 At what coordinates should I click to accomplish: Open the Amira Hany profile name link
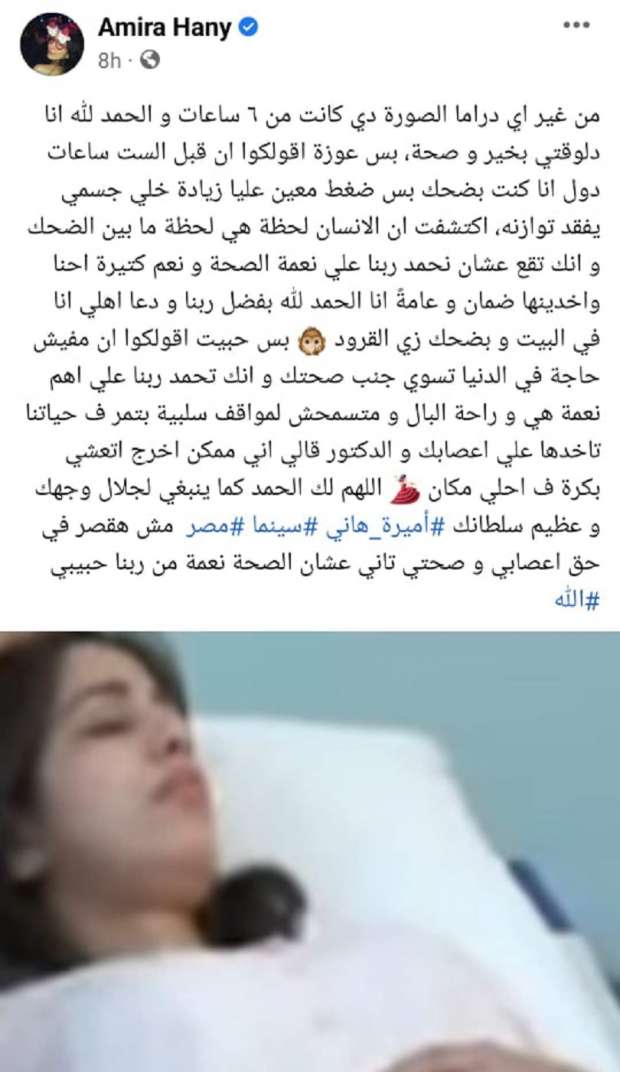click(166, 29)
